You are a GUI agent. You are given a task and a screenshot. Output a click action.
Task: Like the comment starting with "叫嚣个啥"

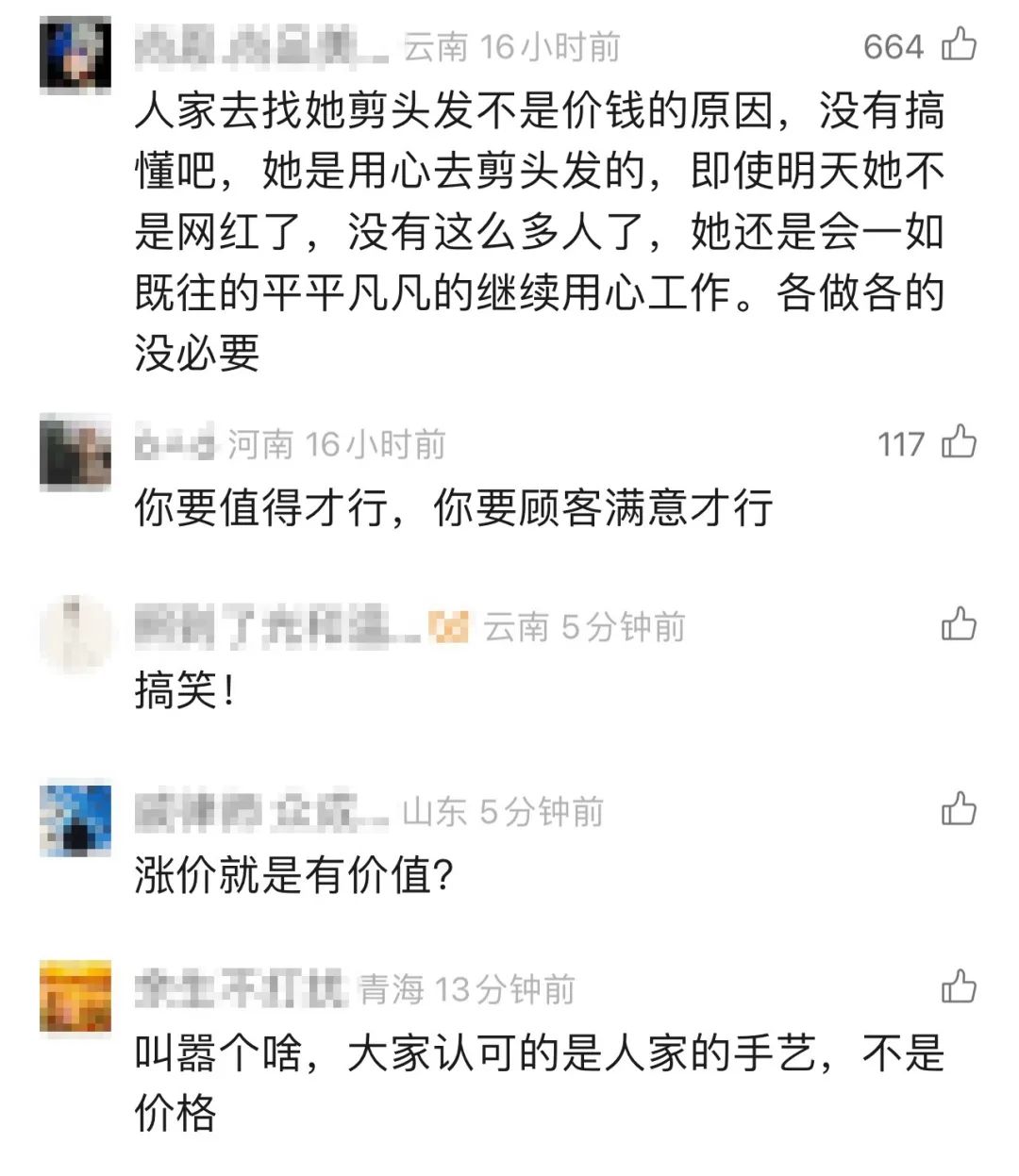click(959, 987)
